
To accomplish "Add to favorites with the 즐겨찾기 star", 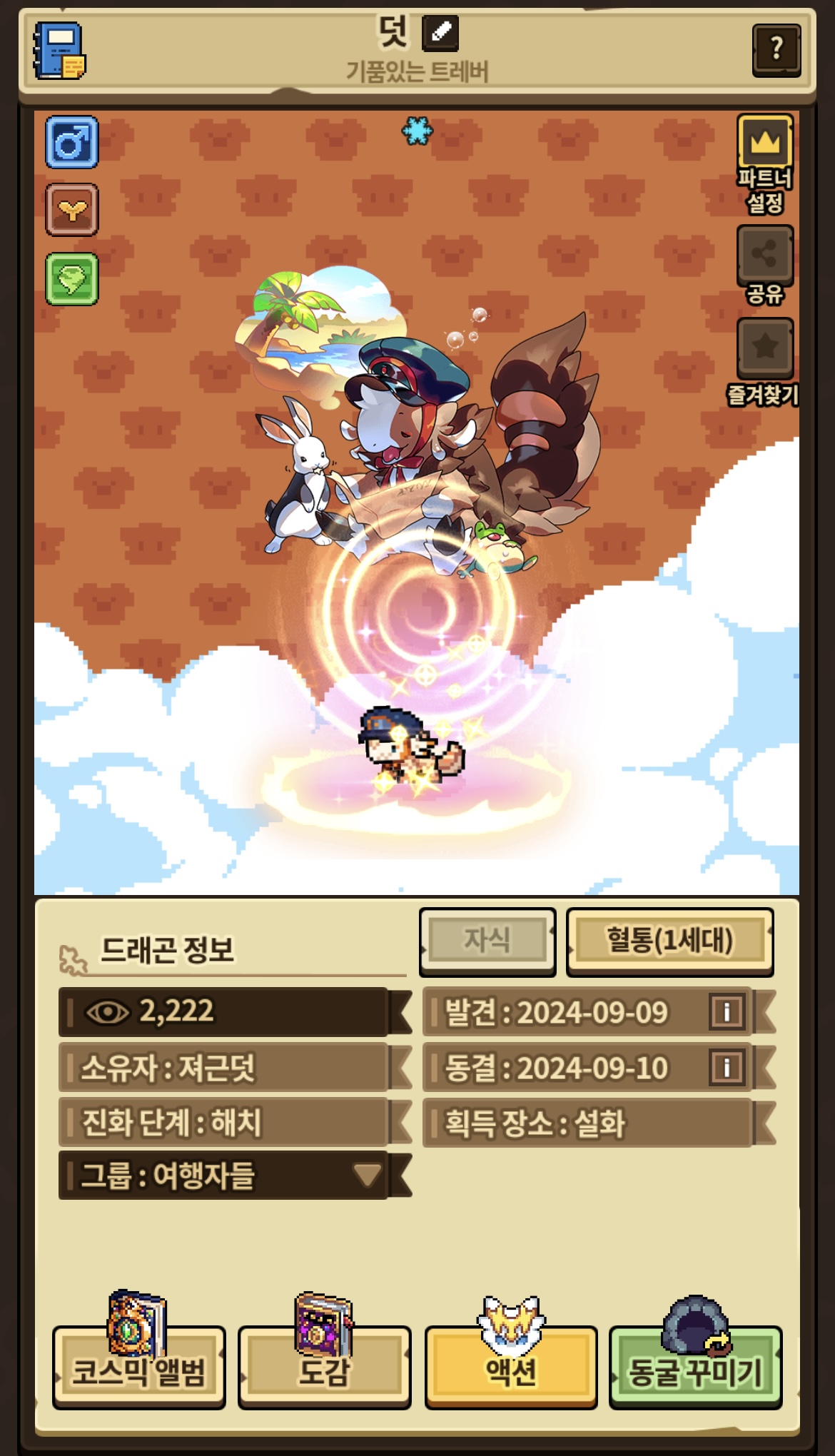I will point(765,348).
